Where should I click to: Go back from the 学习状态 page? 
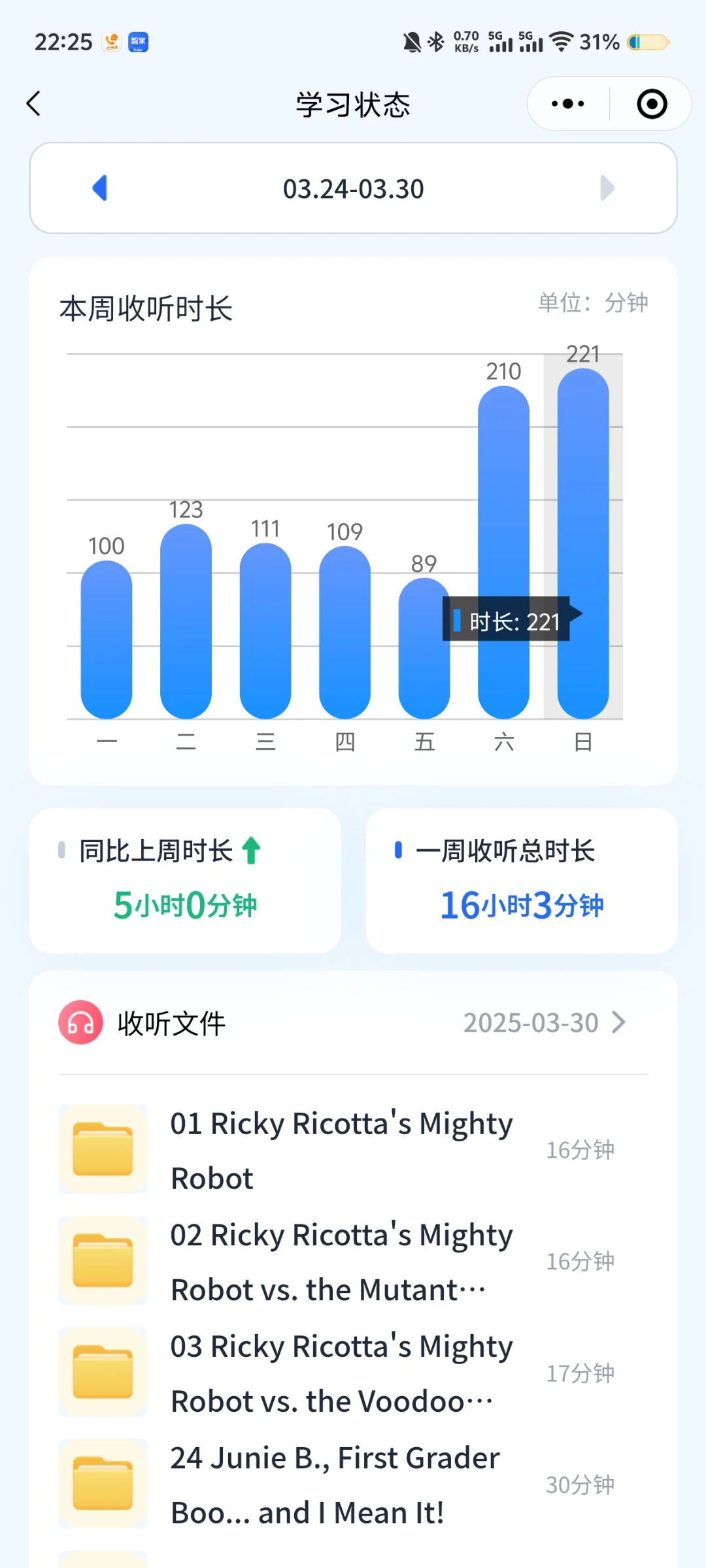pyautogui.click(x=34, y=103)
